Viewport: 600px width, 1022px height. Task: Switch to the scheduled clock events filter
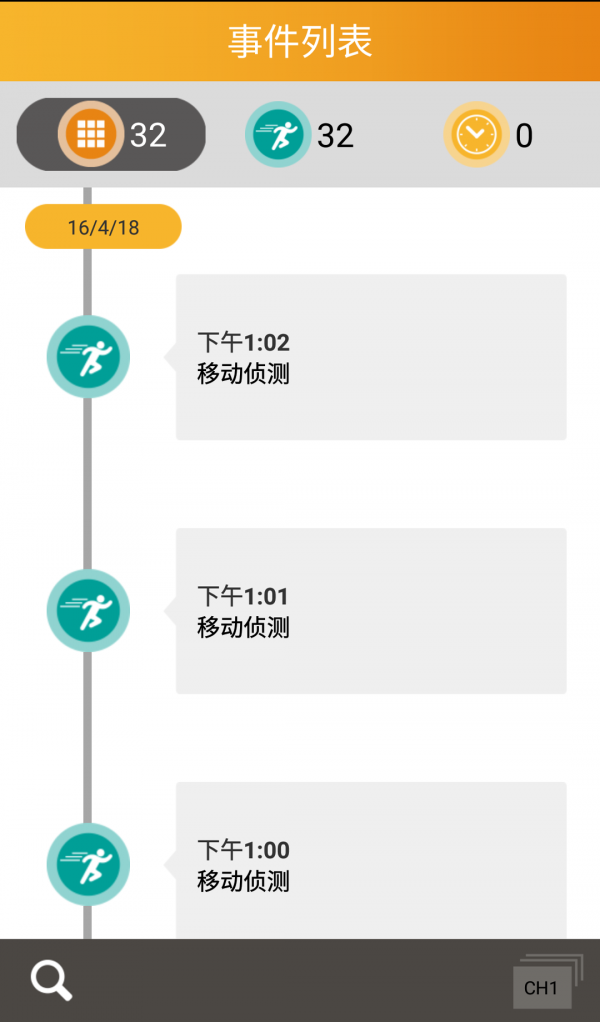[488, 135]
